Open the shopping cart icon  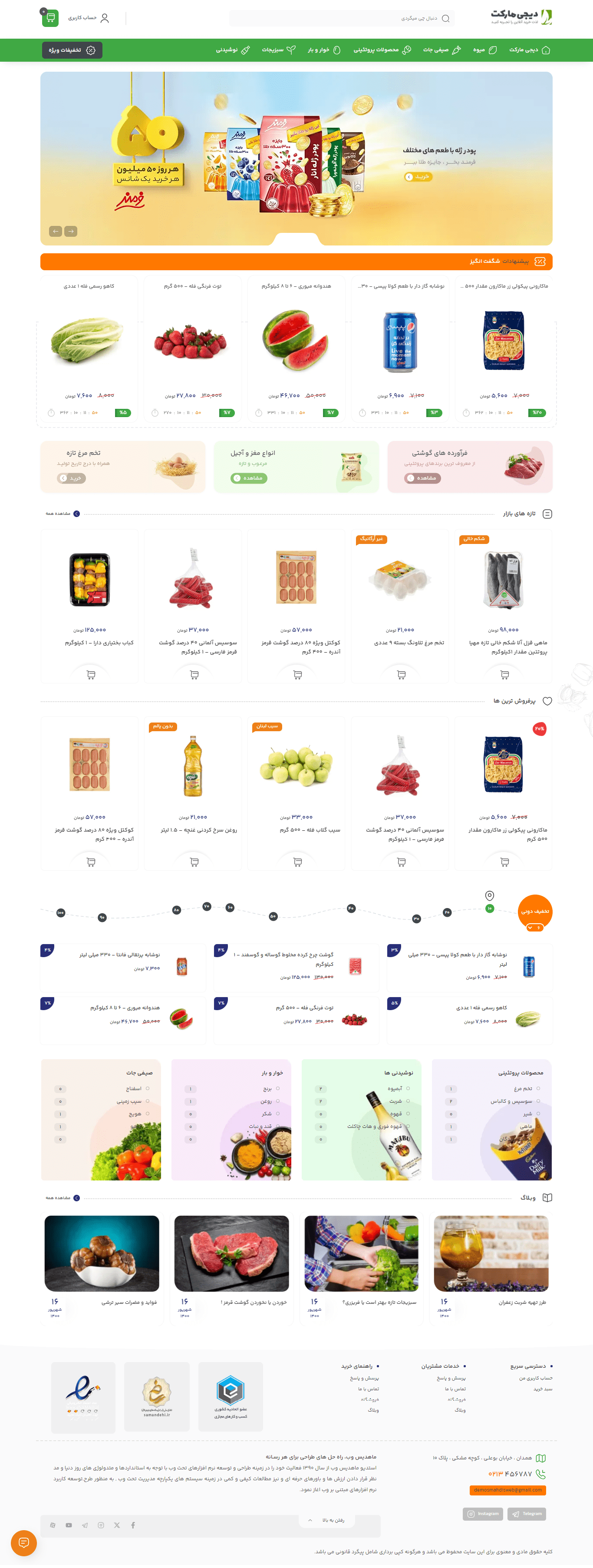50,18
